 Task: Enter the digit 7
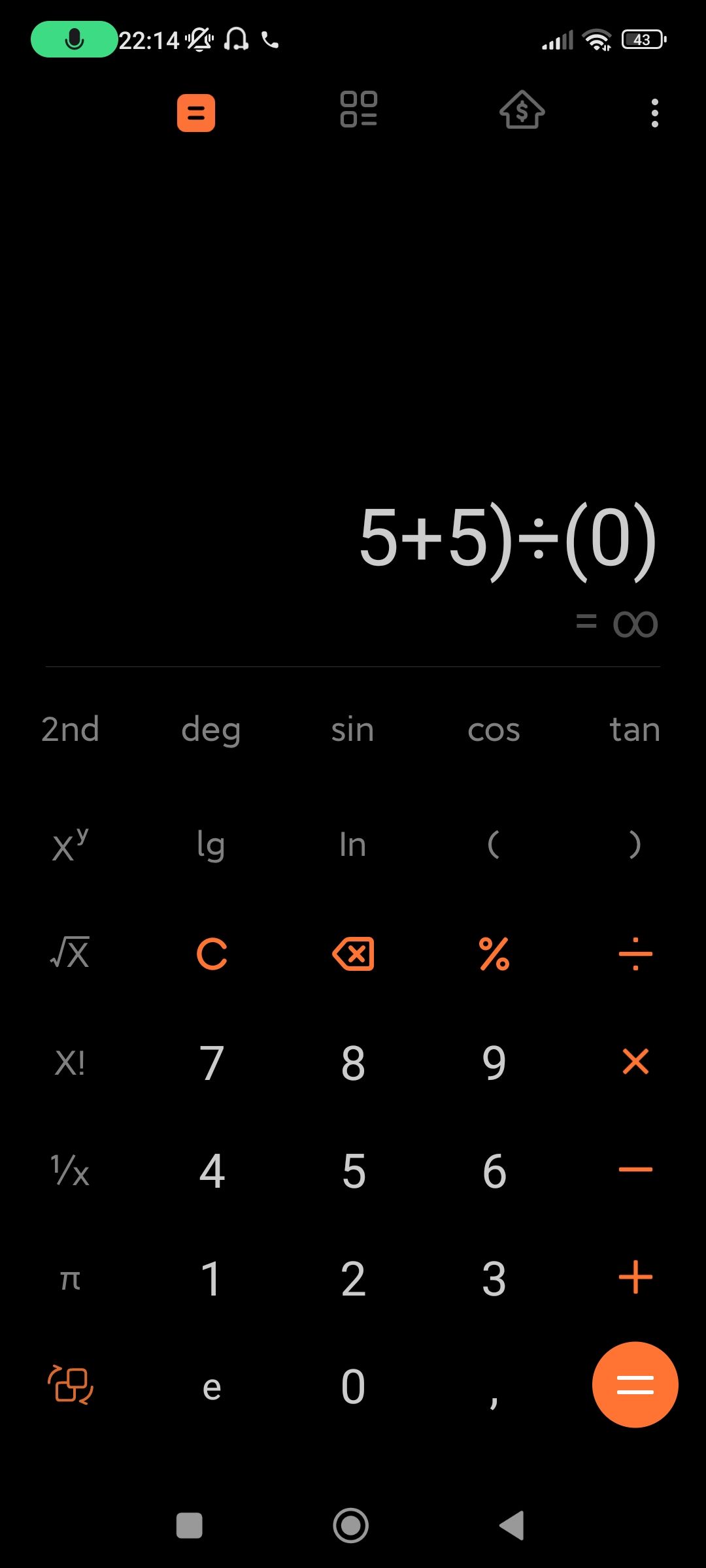tap(212, 1062)
